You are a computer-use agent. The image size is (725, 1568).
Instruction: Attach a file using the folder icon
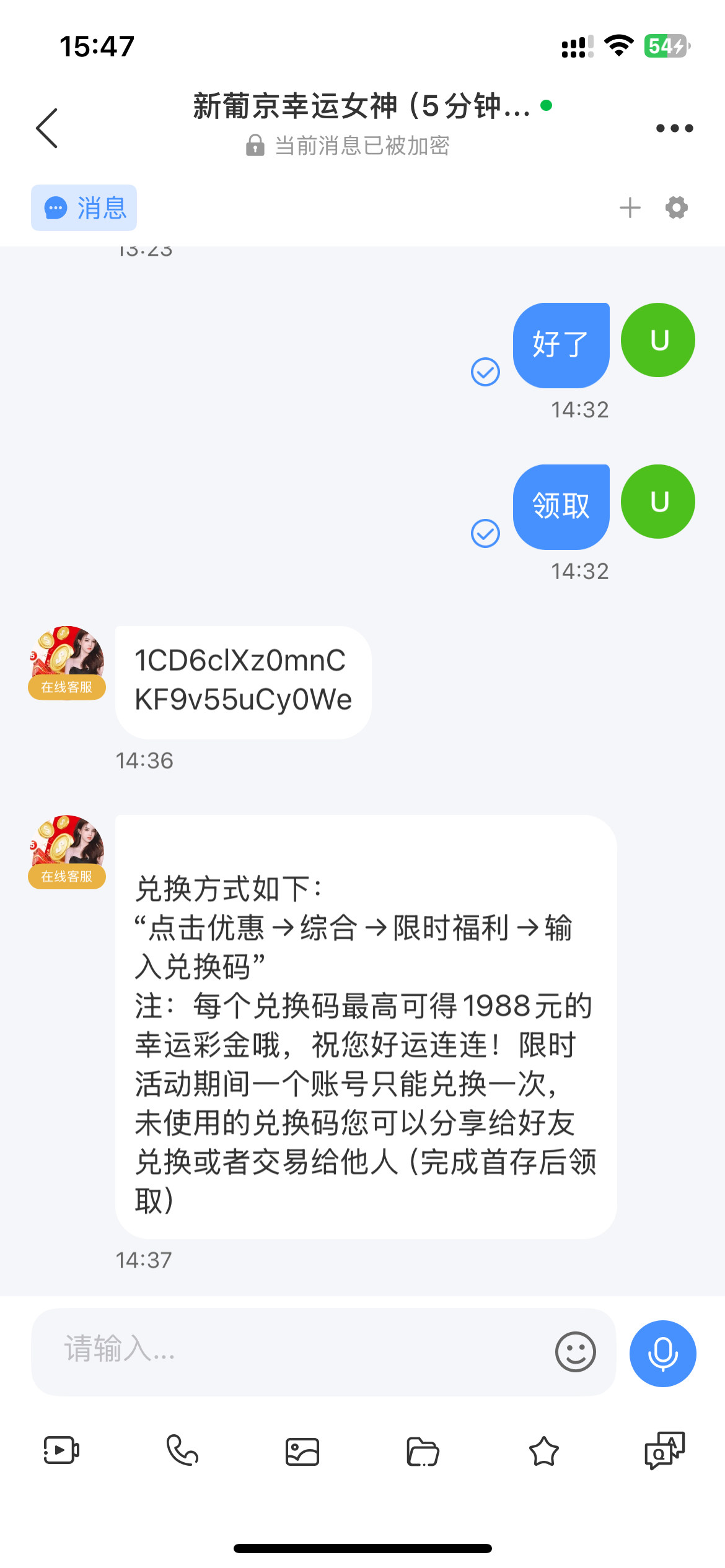coord(423,1451)
